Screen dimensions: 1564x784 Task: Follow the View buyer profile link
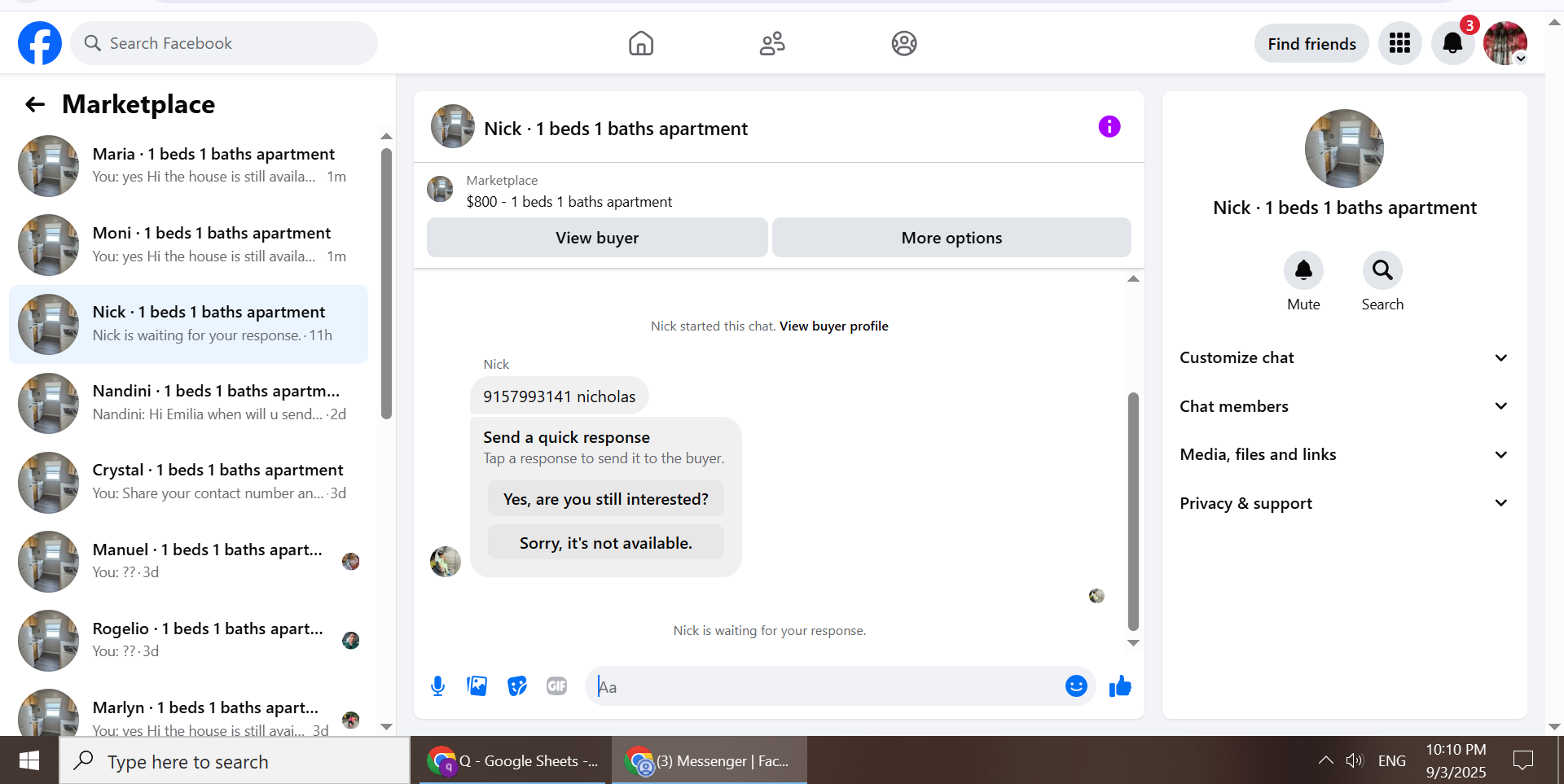pos(833,326)
